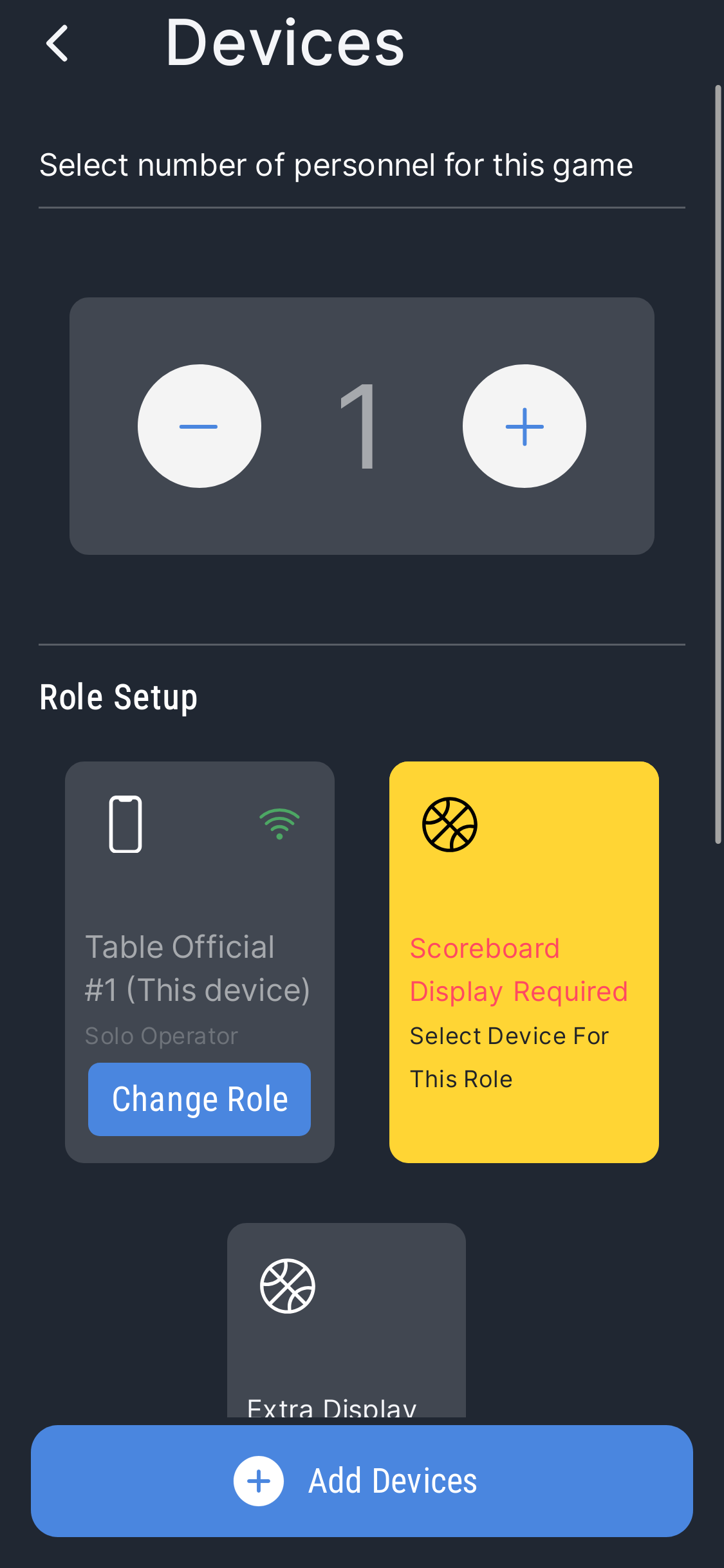Tap the Add Devices button

(362, 1480)
